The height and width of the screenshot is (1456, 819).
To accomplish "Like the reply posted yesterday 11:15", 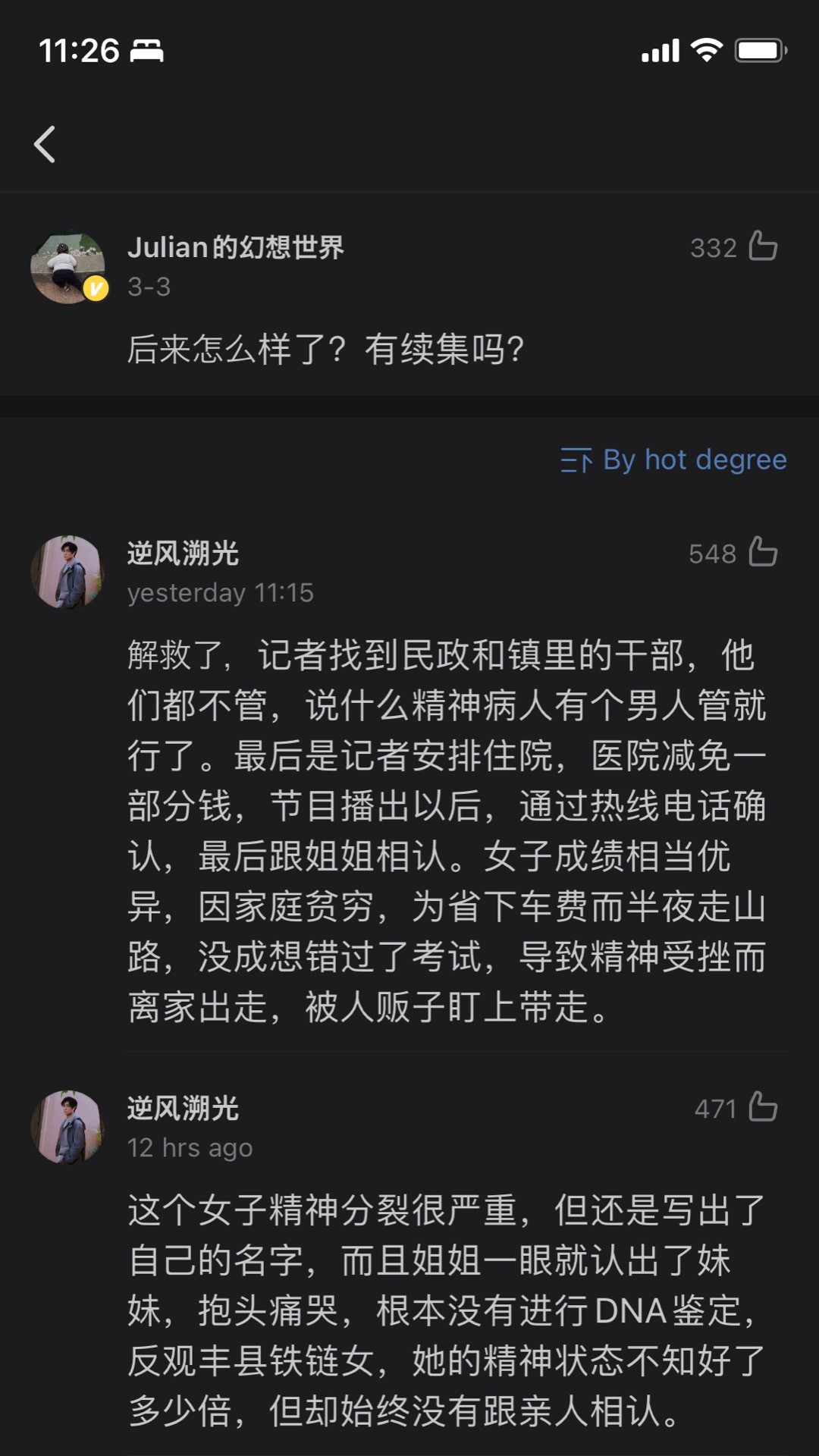I will tap(762, 553).
